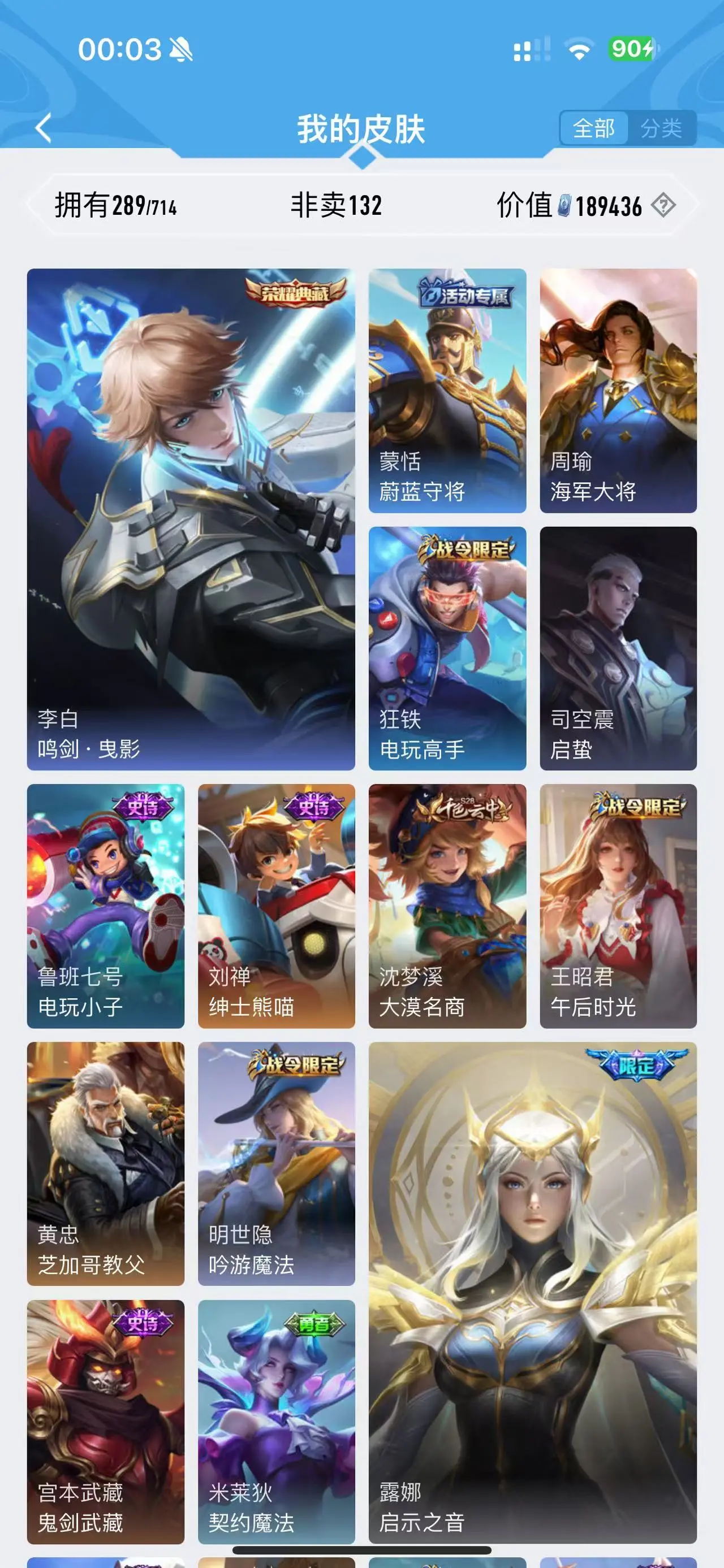The height and width of the screenshot is (1568, 724).
Task: Open 狂铁 电玩高手 skin
Action: 447,648
